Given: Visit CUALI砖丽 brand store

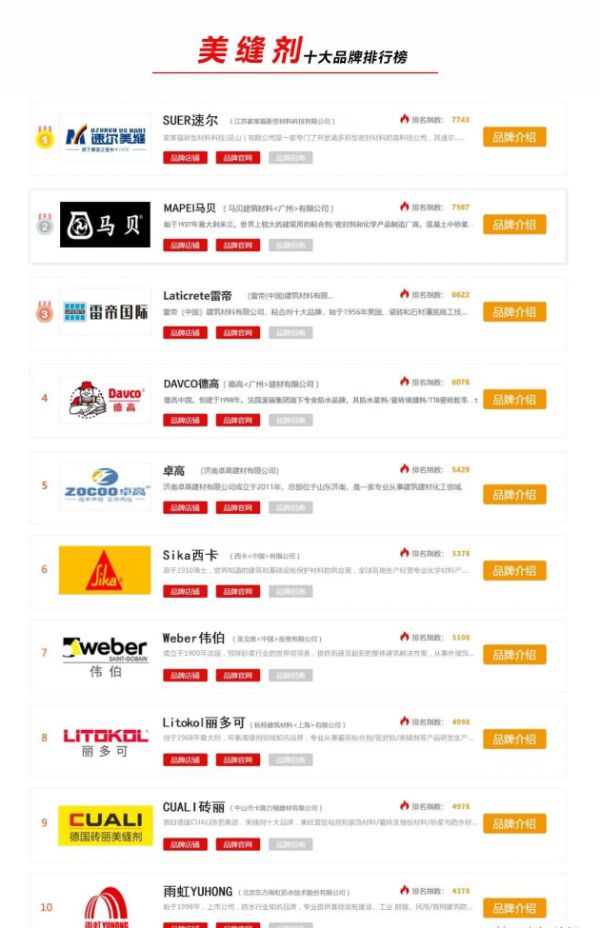Looking at the screenshot, I should (185, 845).
